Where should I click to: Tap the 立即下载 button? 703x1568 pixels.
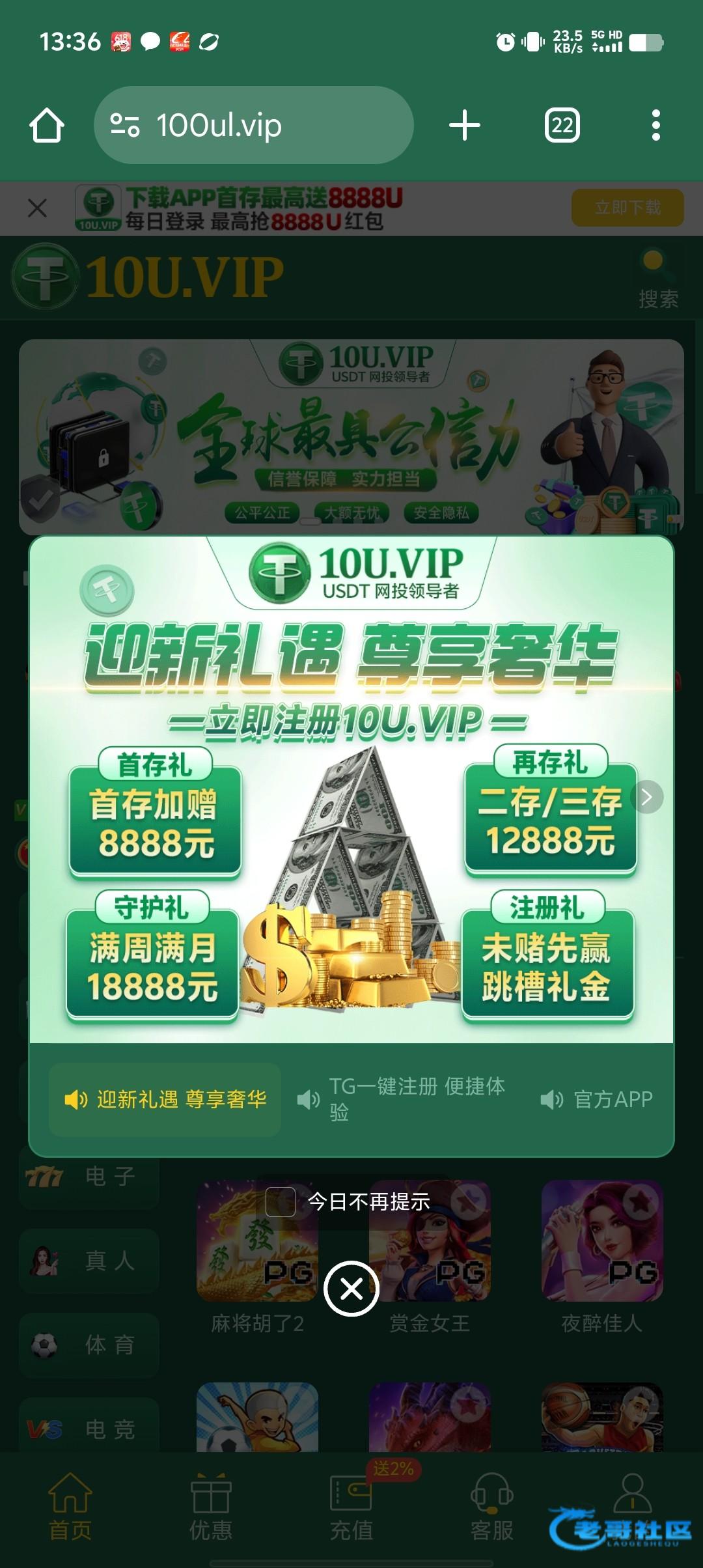[x=627, y=208]
